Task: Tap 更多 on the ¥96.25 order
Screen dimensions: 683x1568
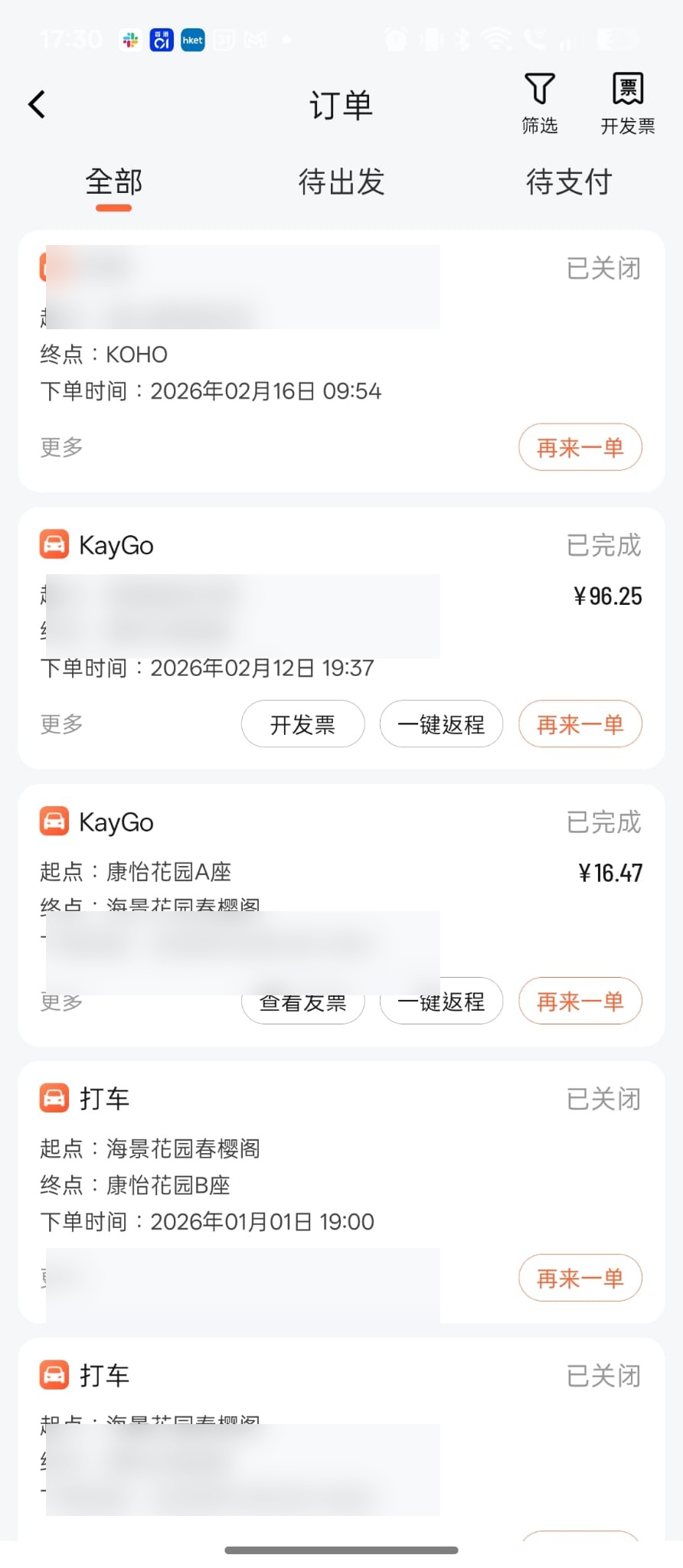Action: tap(61, 724)
